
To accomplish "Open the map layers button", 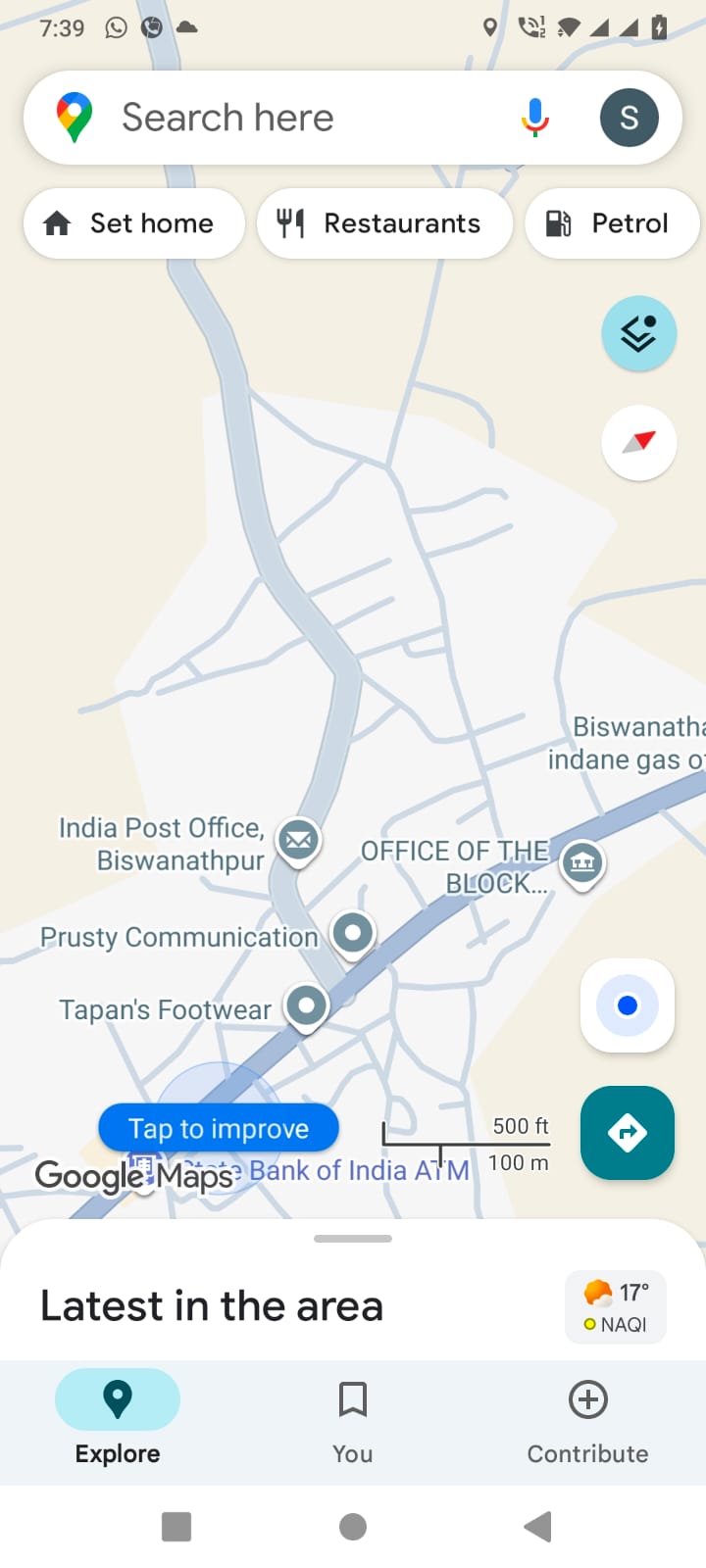I will [x=638, y=334].
